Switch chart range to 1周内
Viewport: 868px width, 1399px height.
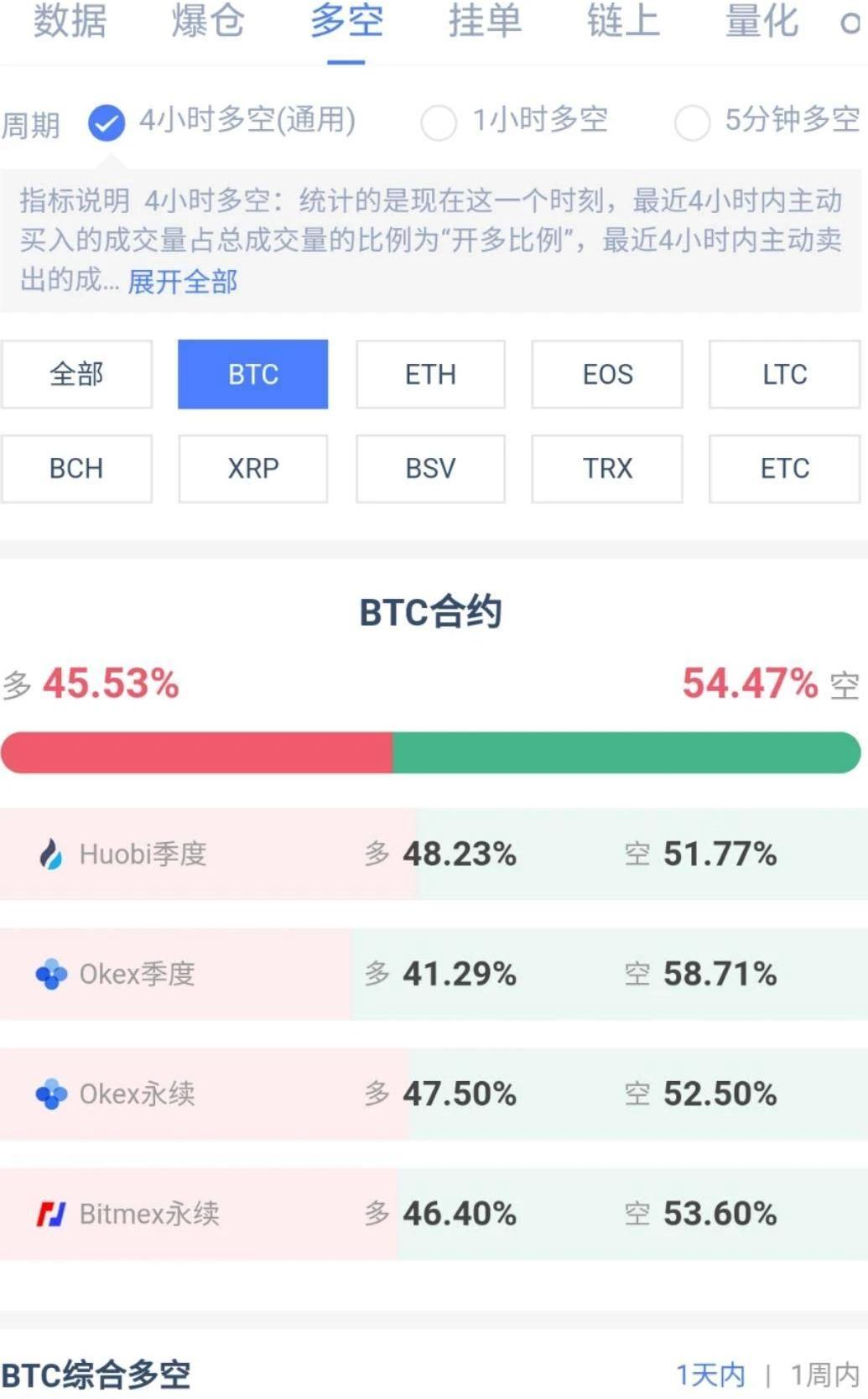(825, 1375)
